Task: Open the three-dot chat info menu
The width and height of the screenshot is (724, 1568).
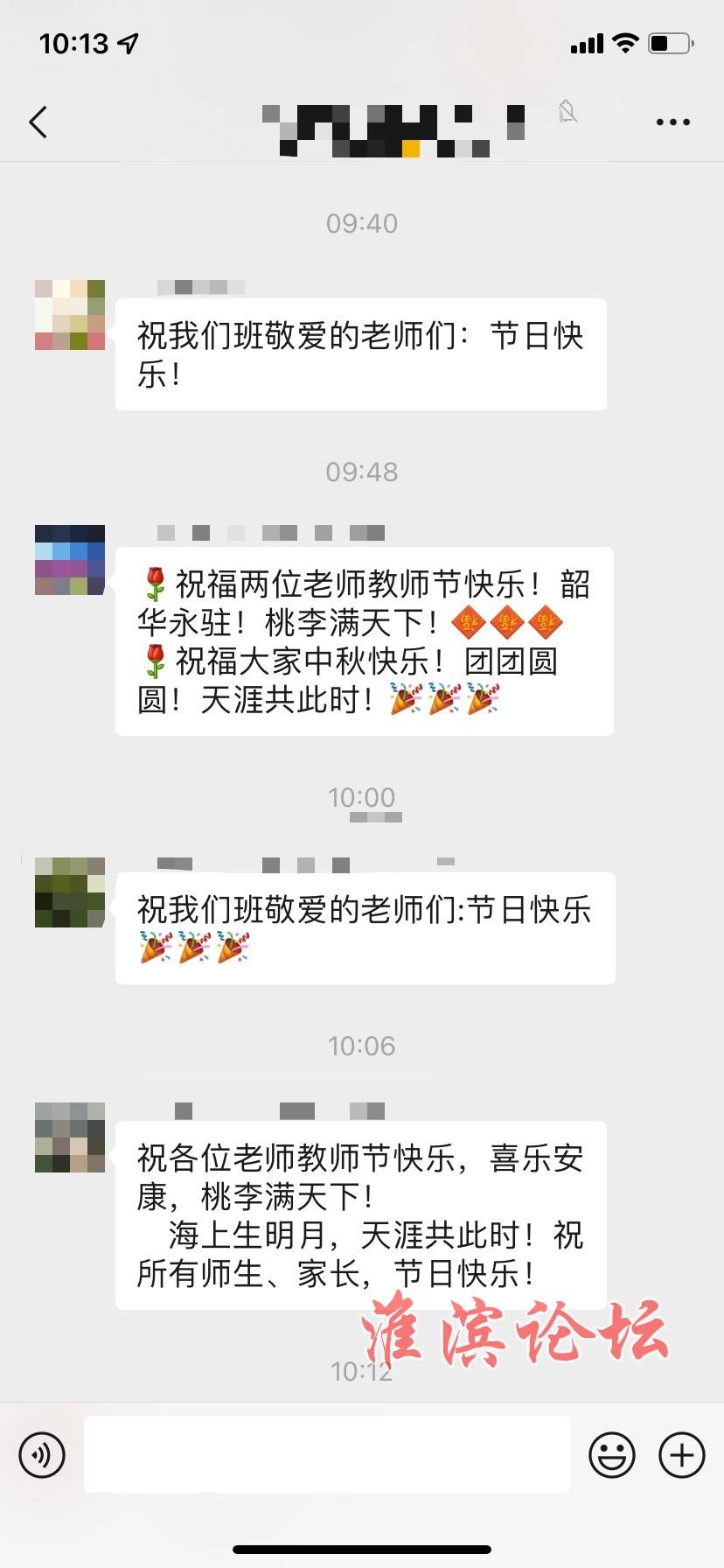Action: coord(672,122)
